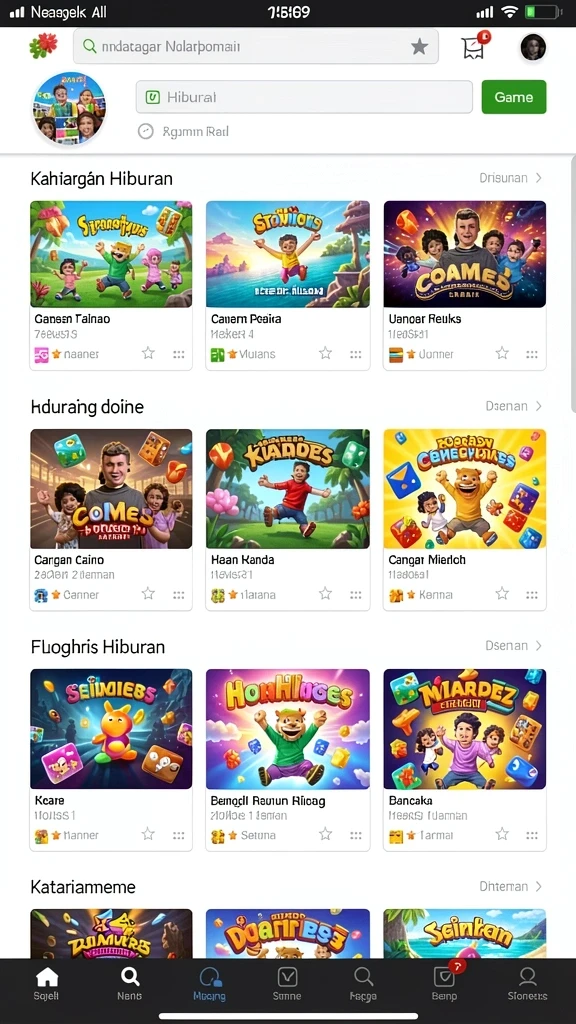Open the Bengdi Raunun Rlioag game card
Image resolution: width=576 pixels, height=1024 pixels.
point(287,760)
